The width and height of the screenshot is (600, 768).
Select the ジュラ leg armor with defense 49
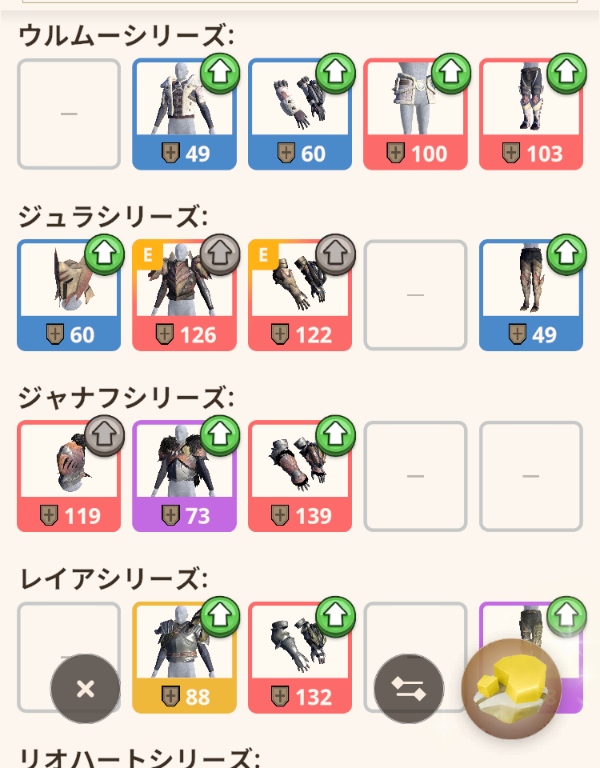pyautogui.click(x=531, y=295)
